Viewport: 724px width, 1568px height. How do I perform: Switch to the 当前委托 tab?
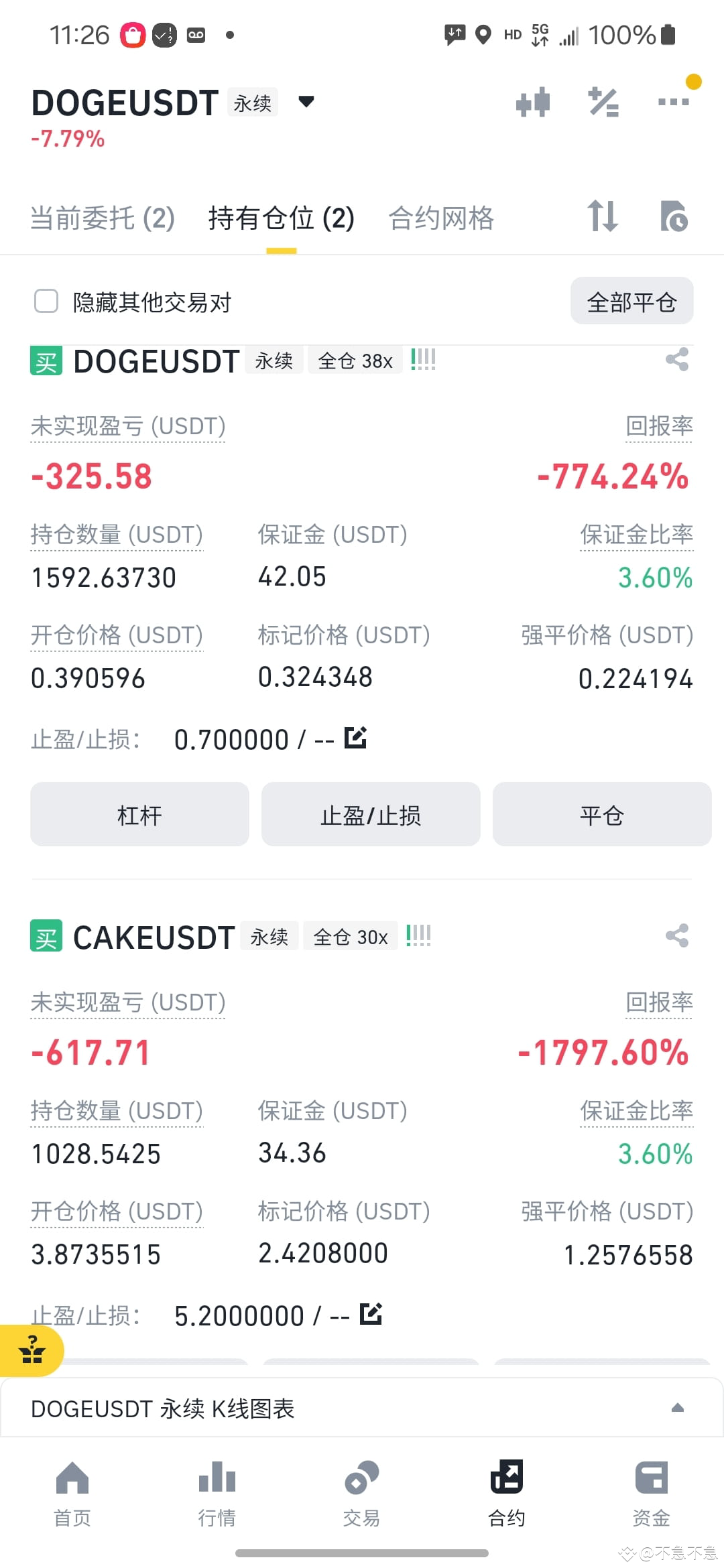[102, 218]
